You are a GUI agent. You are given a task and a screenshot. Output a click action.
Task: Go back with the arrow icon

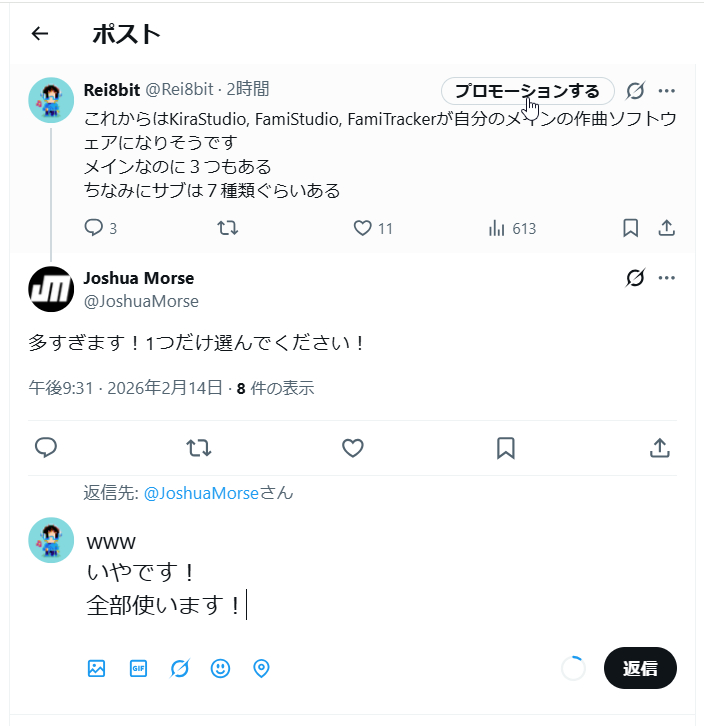pyautogui.click(x=40, y=34)
